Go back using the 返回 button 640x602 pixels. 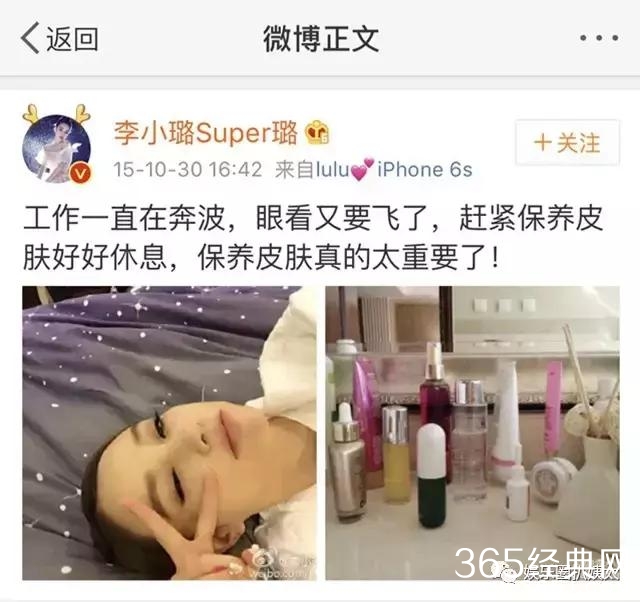coord(60,39)
